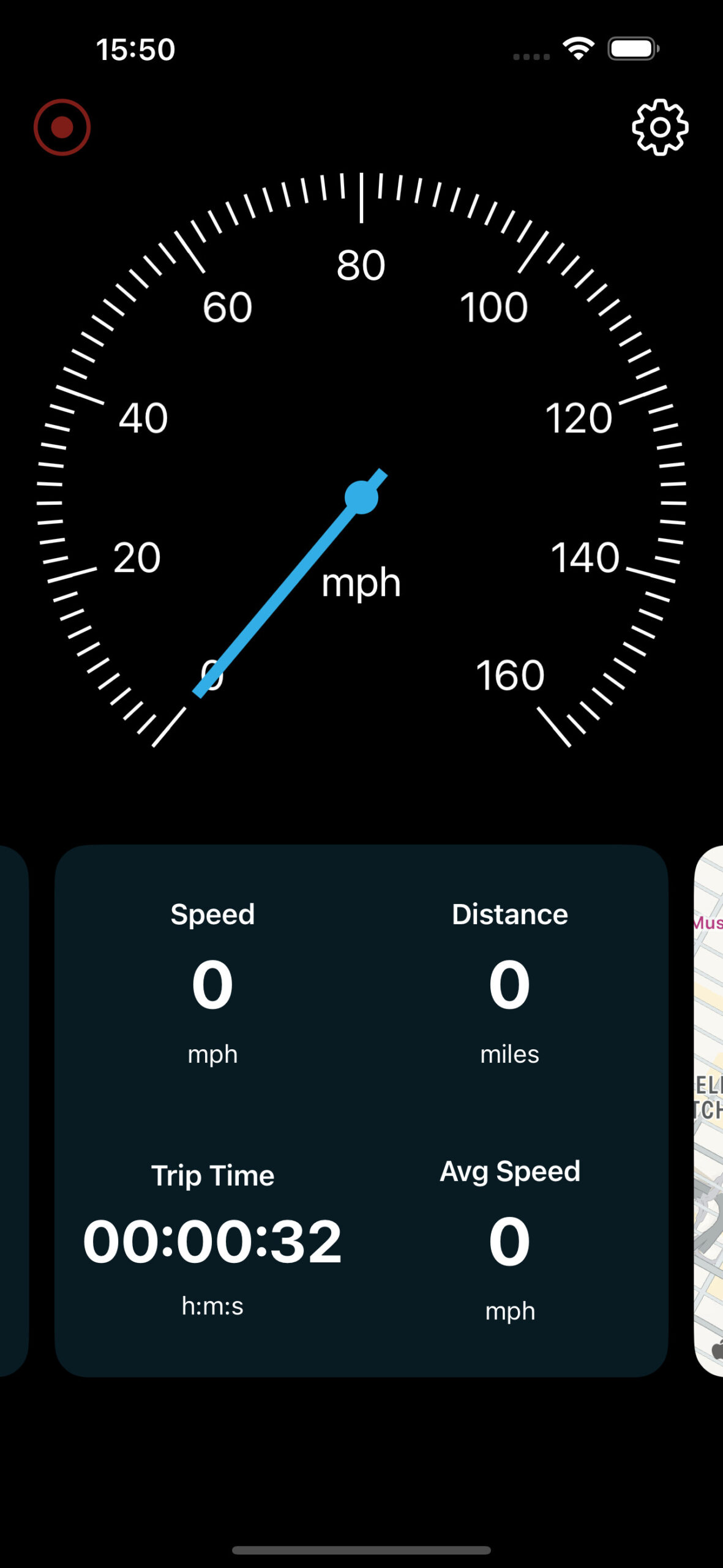Tap the 15:50 clock in status bar
The width and height of the screenshot is (723, 1568).
[x=136, y=51]
